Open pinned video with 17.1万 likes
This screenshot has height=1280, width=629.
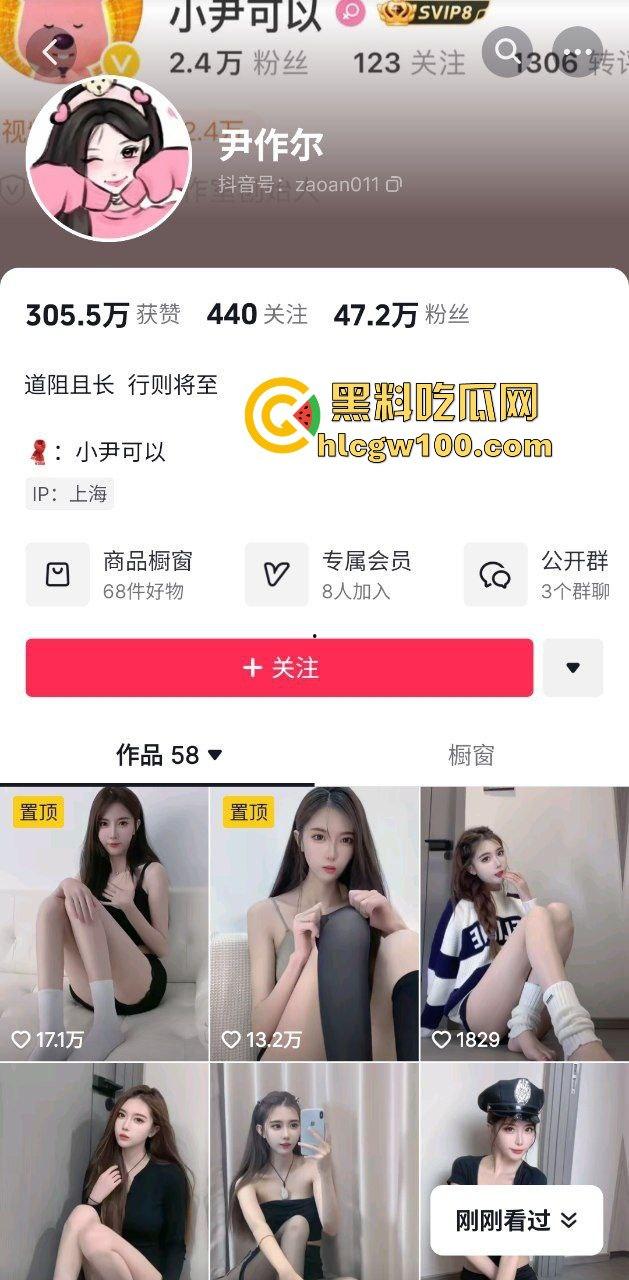click(x=104, y=923)
